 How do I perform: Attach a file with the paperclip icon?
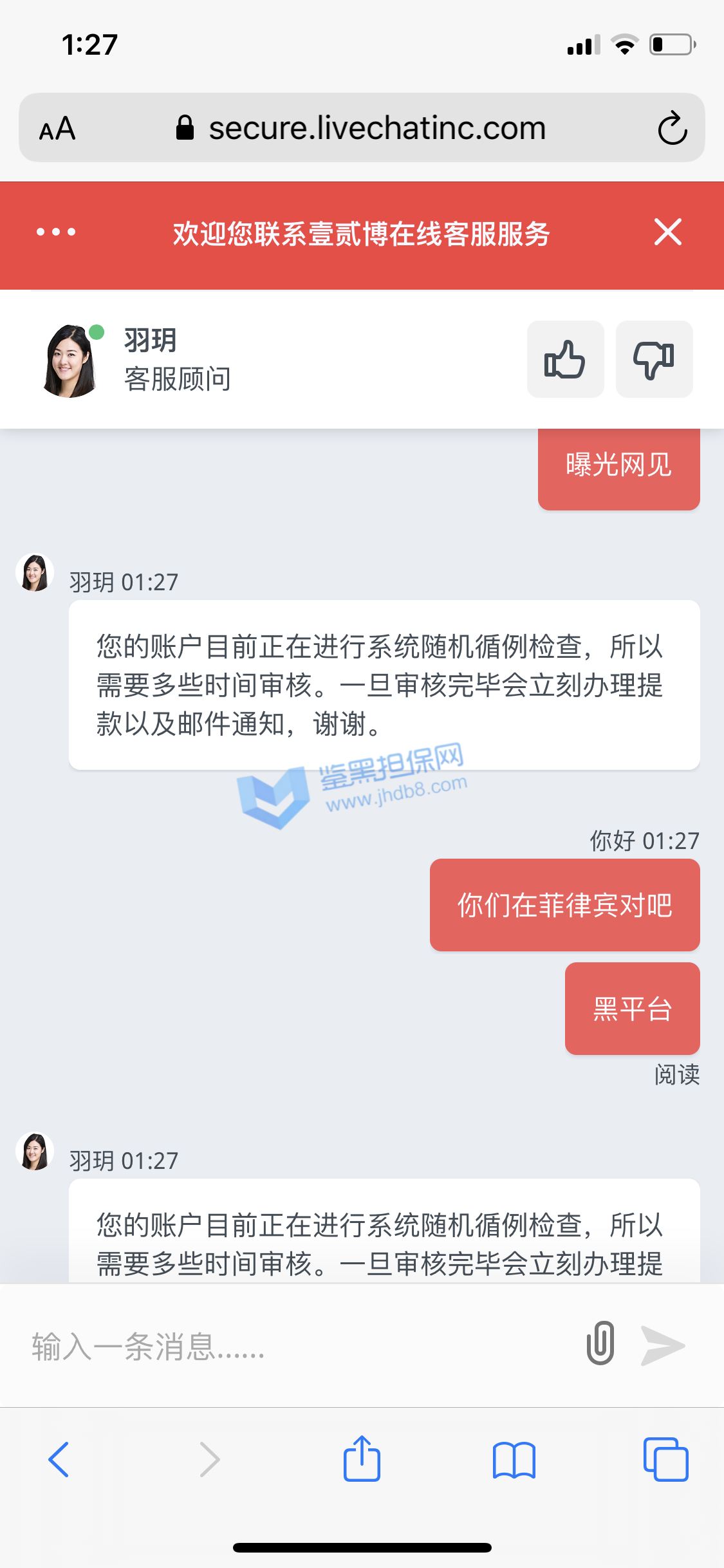[600, 1344]
